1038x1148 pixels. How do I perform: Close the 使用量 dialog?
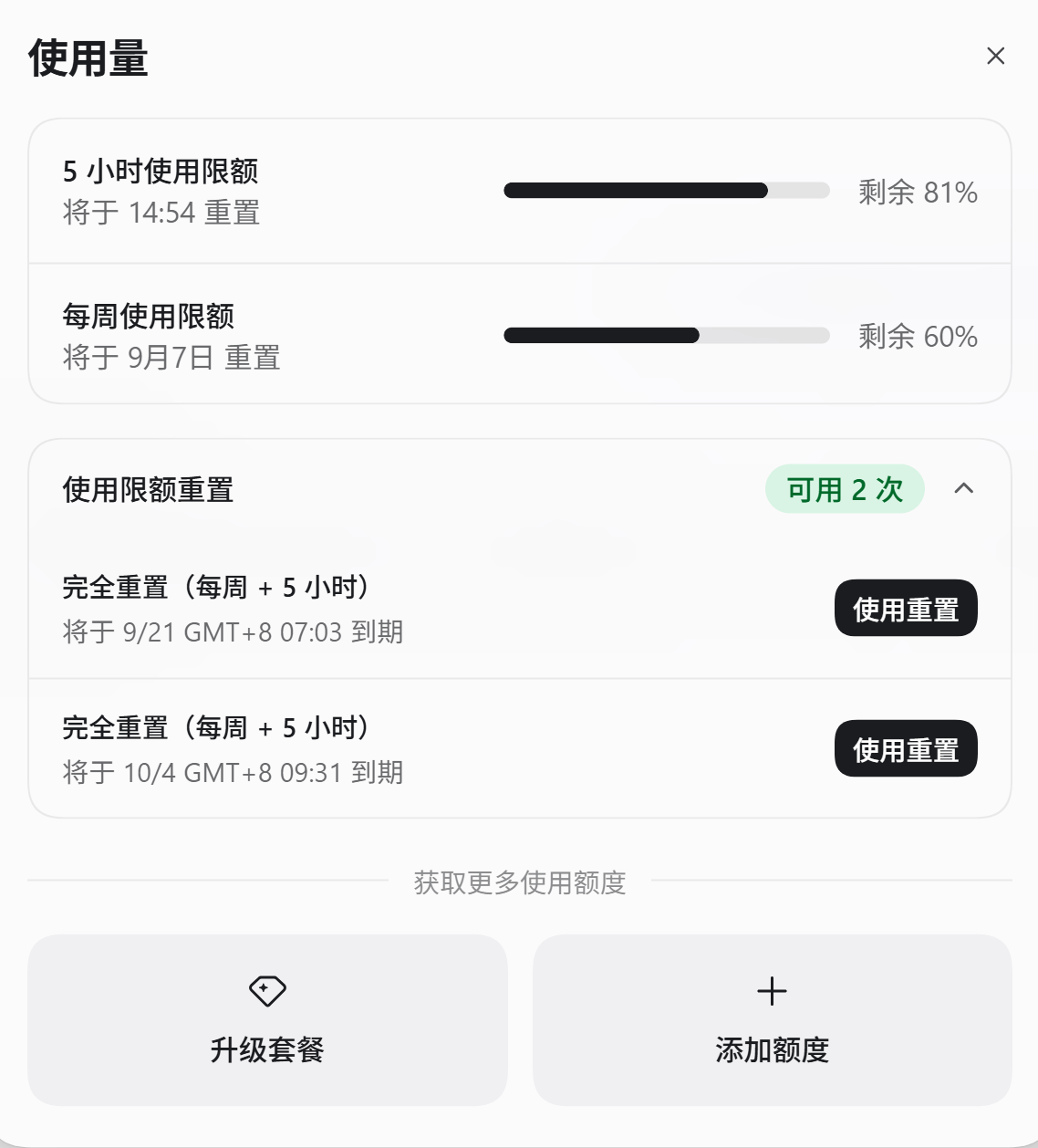(996, 56)
